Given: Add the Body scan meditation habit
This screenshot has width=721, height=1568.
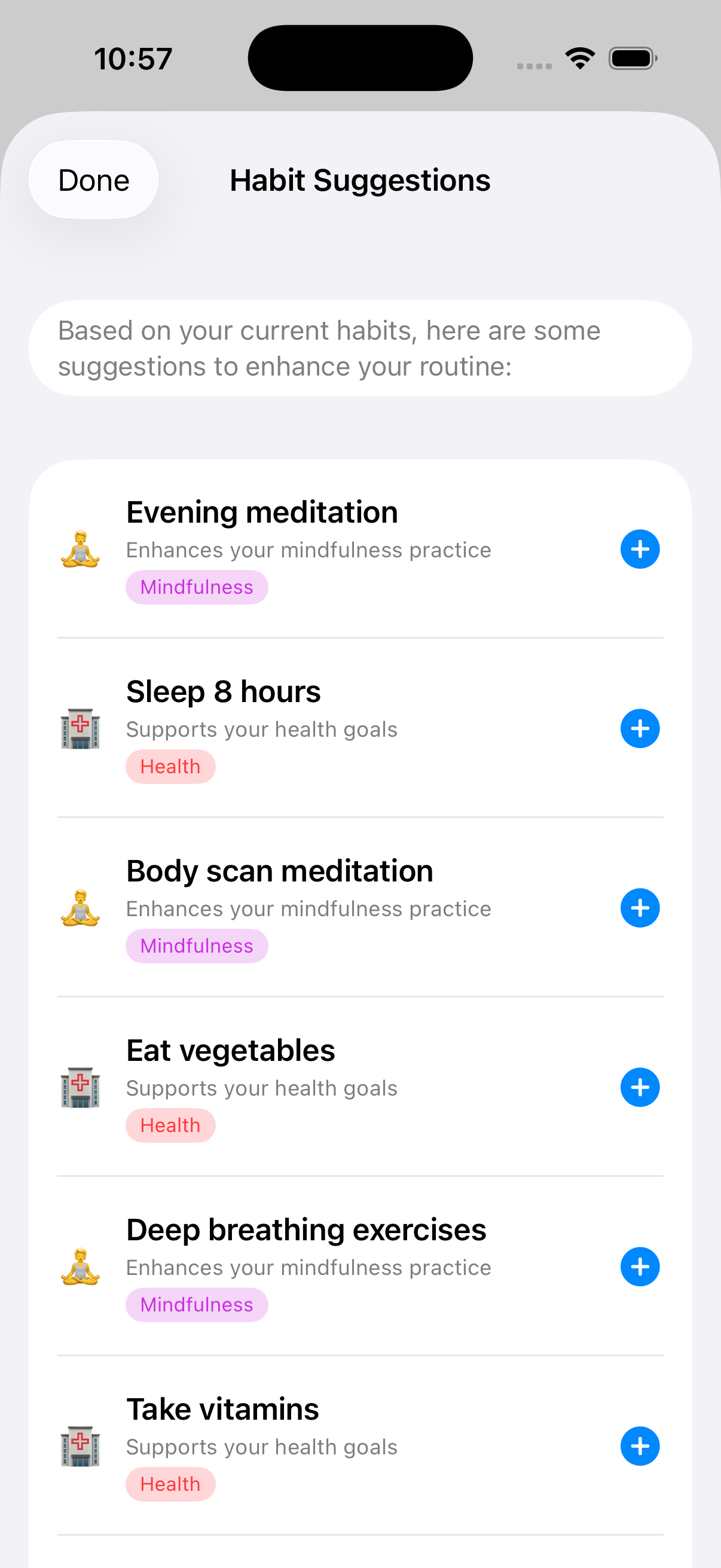Looking at the screenshot, I should (640, 908).
